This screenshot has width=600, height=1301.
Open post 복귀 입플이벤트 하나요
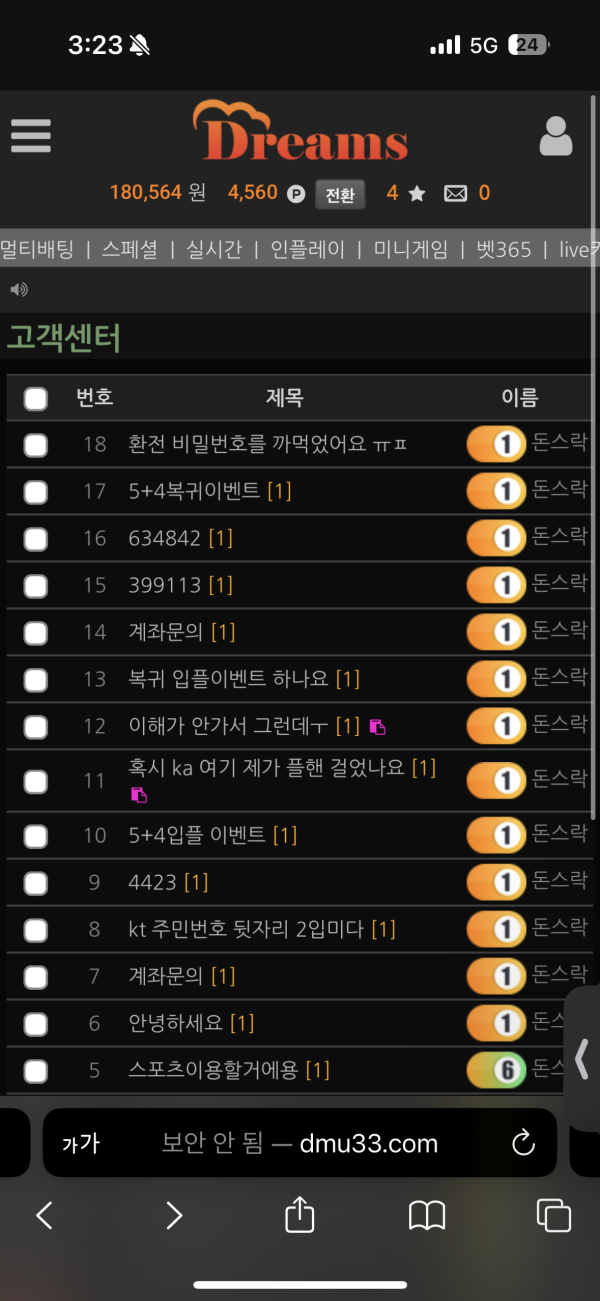click(229, 679)
